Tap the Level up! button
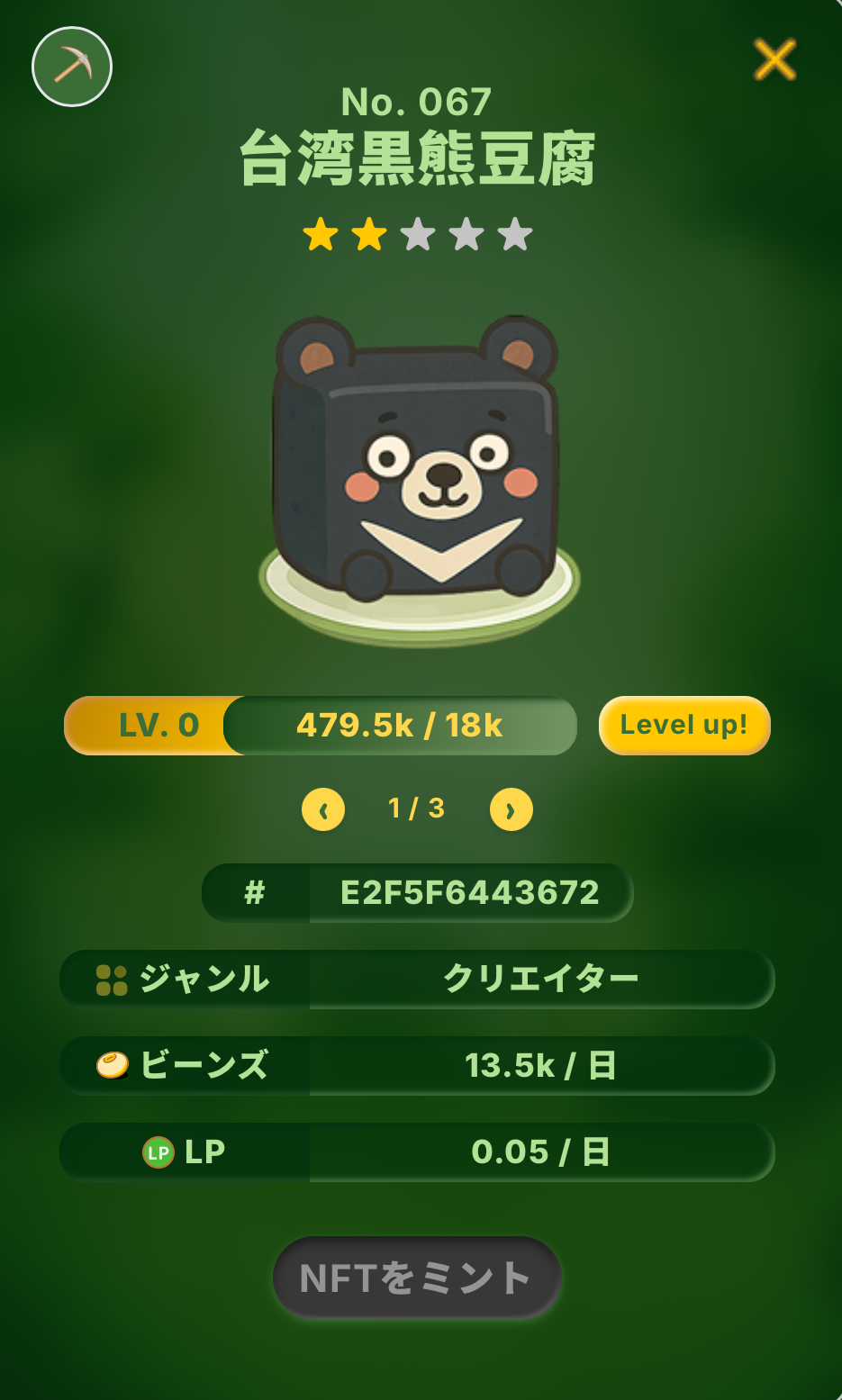 pos(684,725)
